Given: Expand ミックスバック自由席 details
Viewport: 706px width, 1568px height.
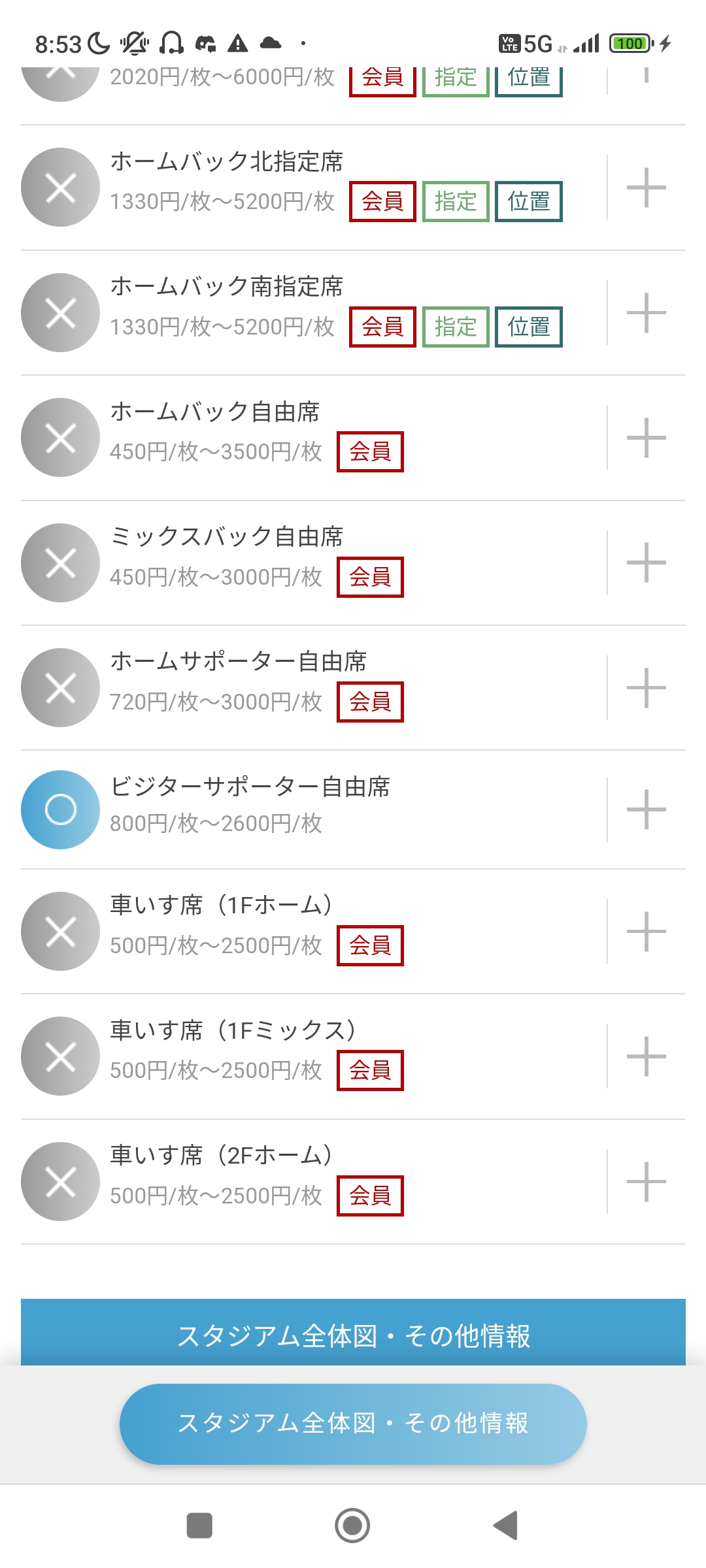Looking at the screenshot, I should [646, 563].
